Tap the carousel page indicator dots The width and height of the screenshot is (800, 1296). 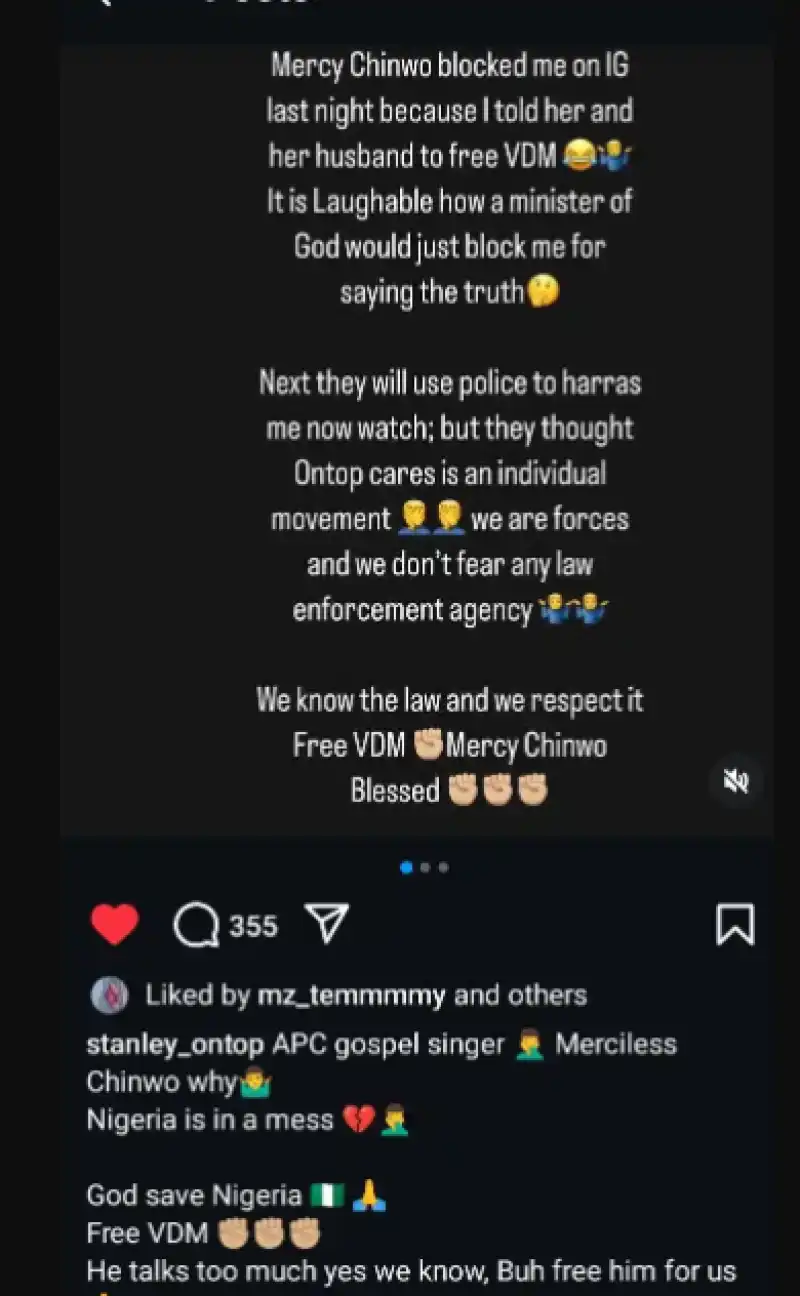tap(425, 867)
